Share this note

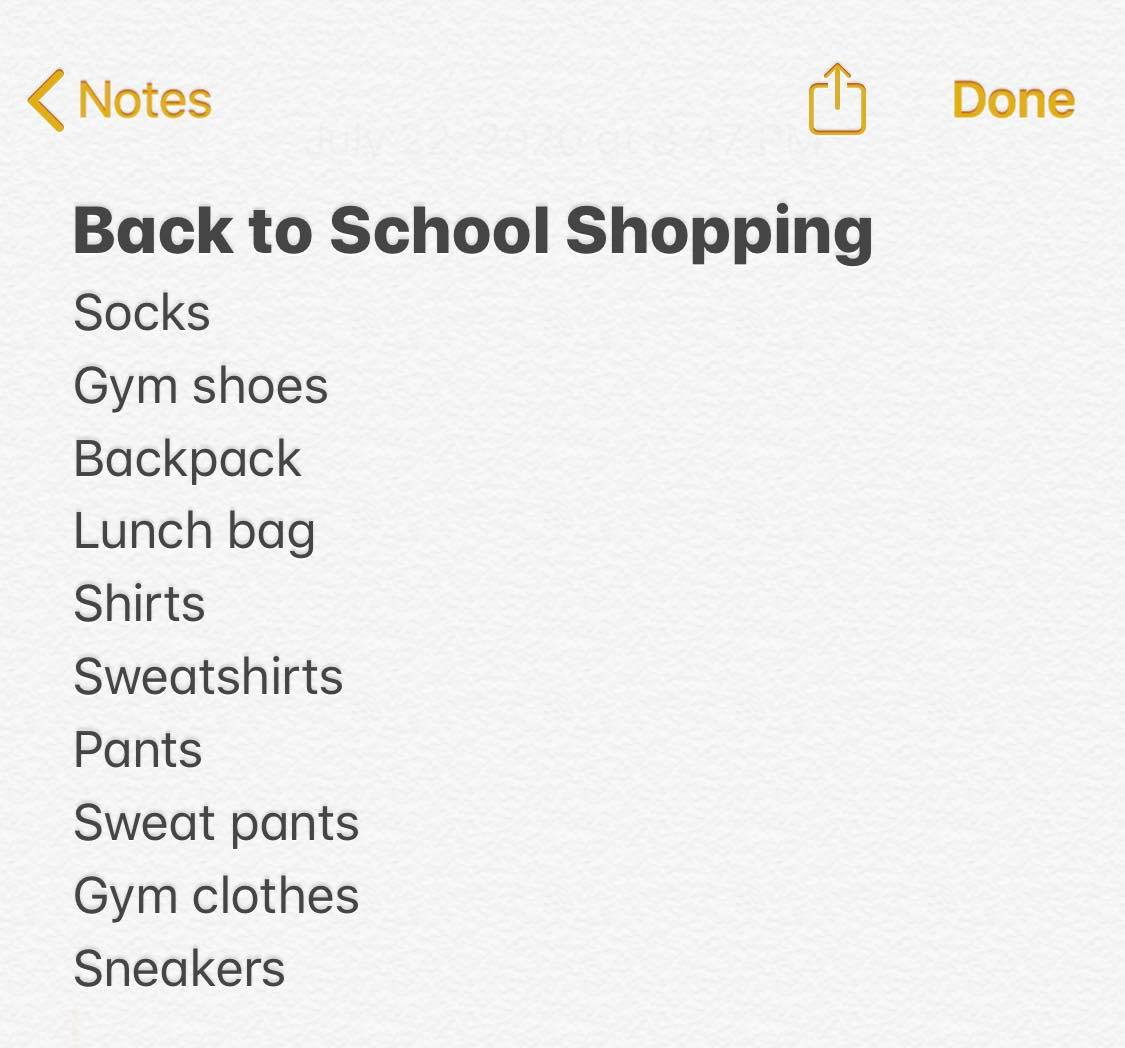[x=836, y=100]
